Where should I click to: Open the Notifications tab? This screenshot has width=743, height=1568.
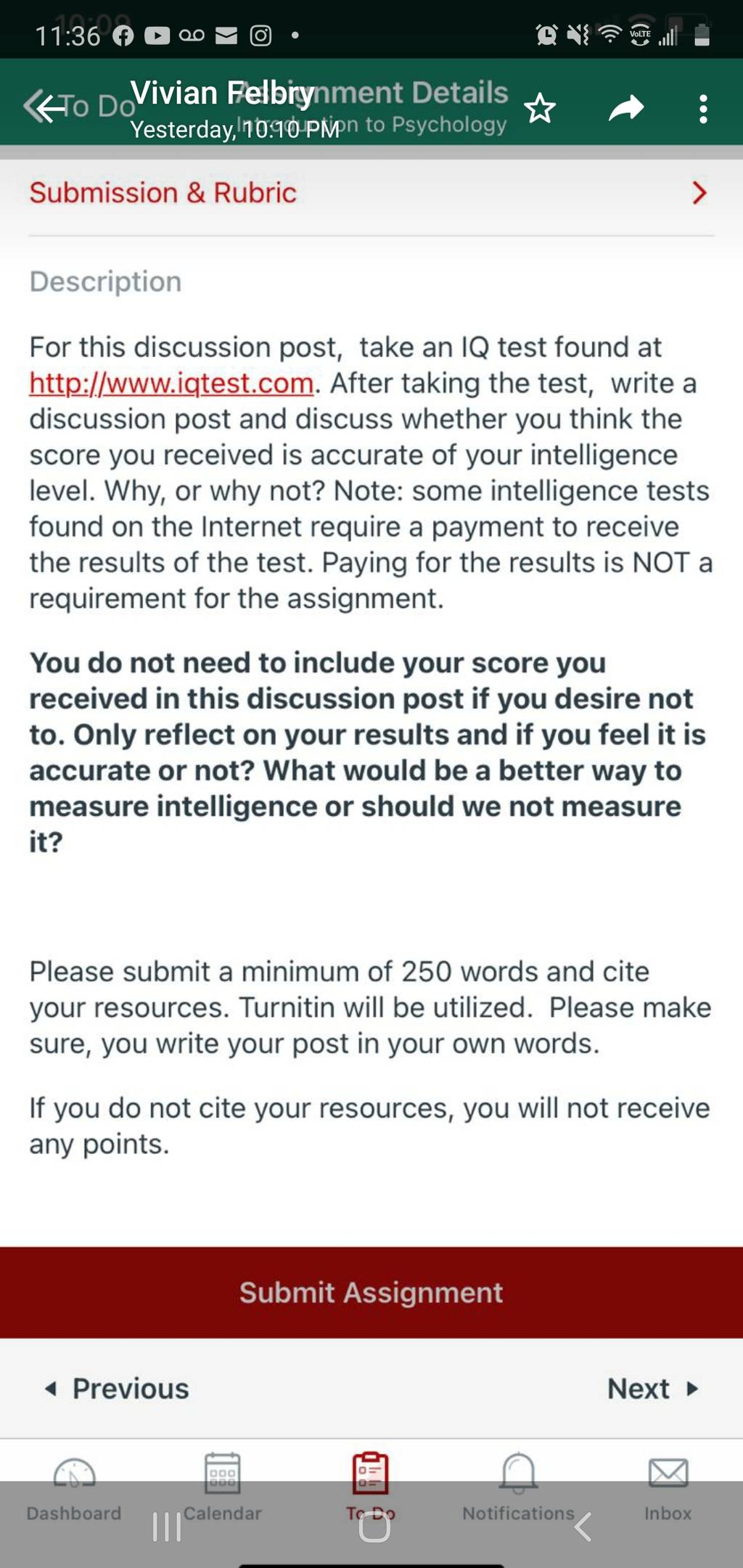(518, 1487)
